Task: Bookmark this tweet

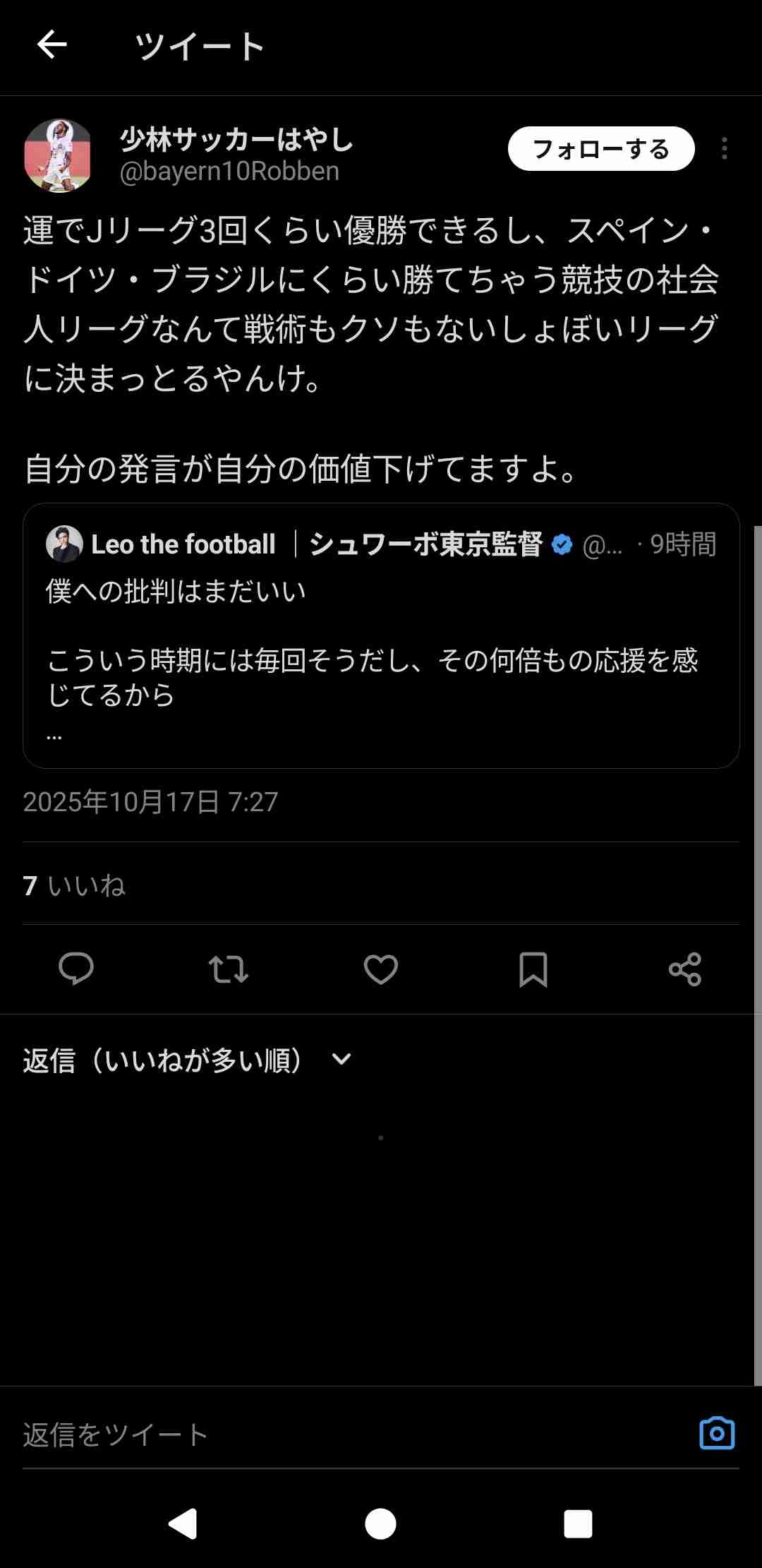Action: [x=533, y=969]
